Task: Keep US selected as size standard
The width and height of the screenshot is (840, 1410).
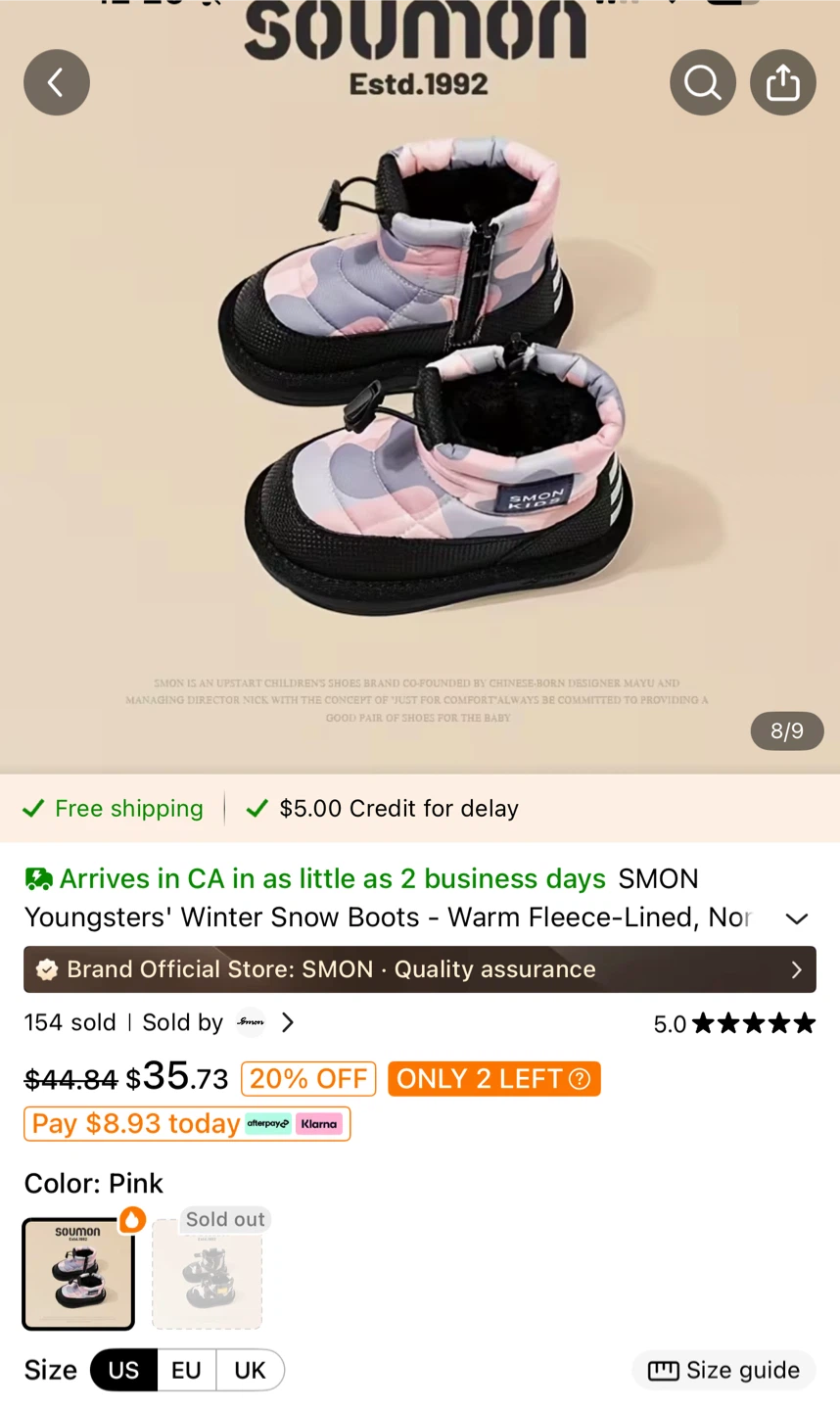Action: tap(123, 1370)
